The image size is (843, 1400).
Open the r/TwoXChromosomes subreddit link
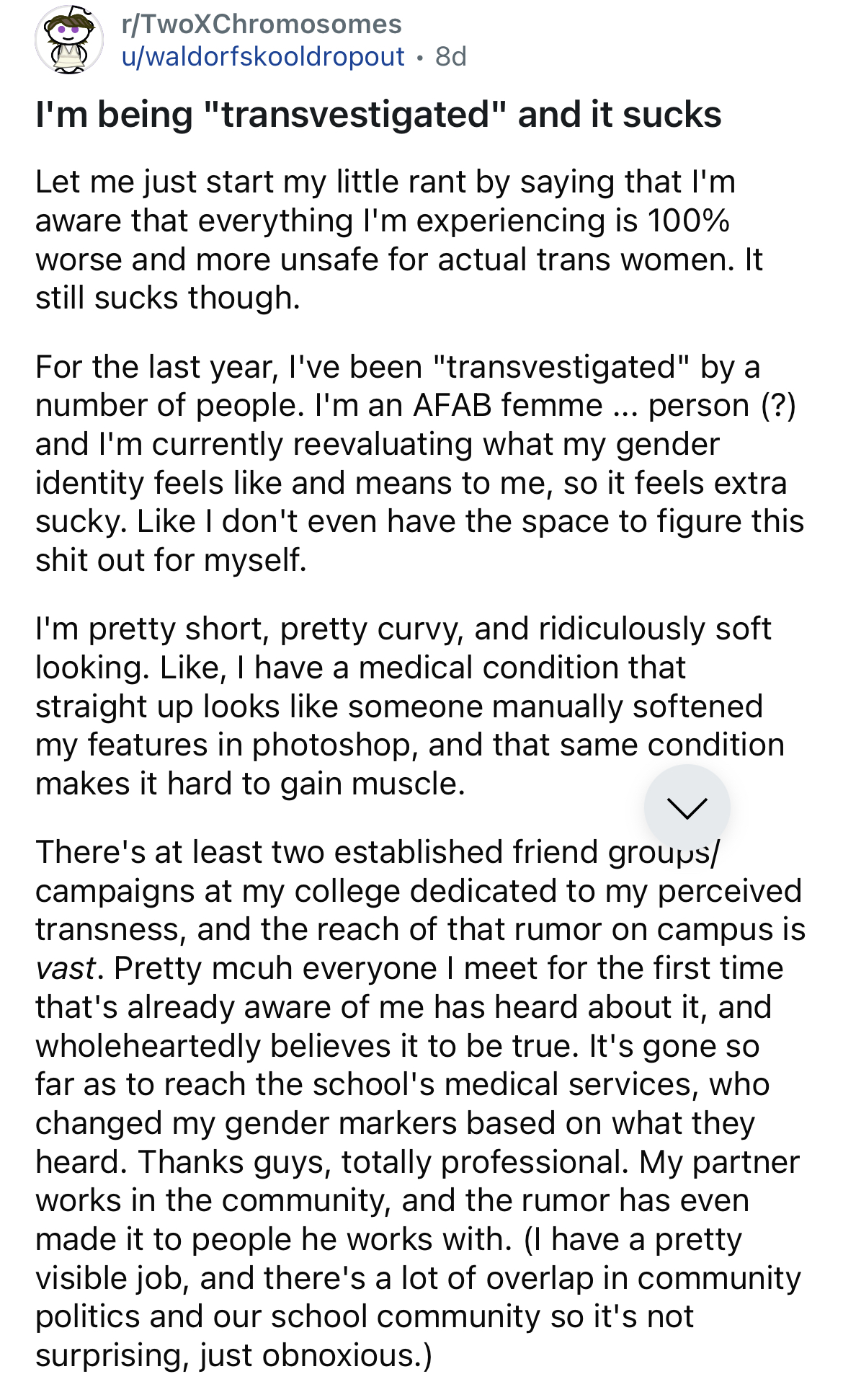262,24
